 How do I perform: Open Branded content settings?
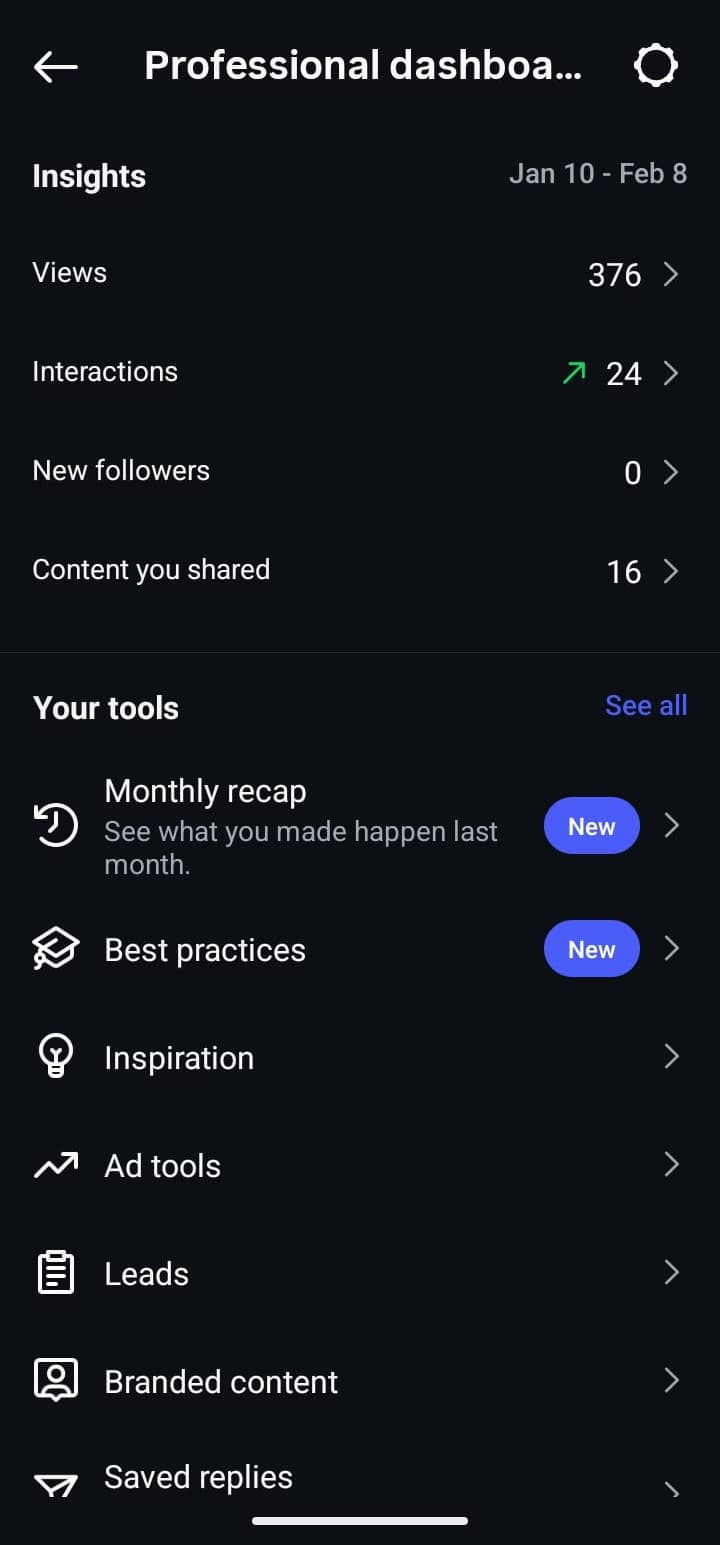360,1381
